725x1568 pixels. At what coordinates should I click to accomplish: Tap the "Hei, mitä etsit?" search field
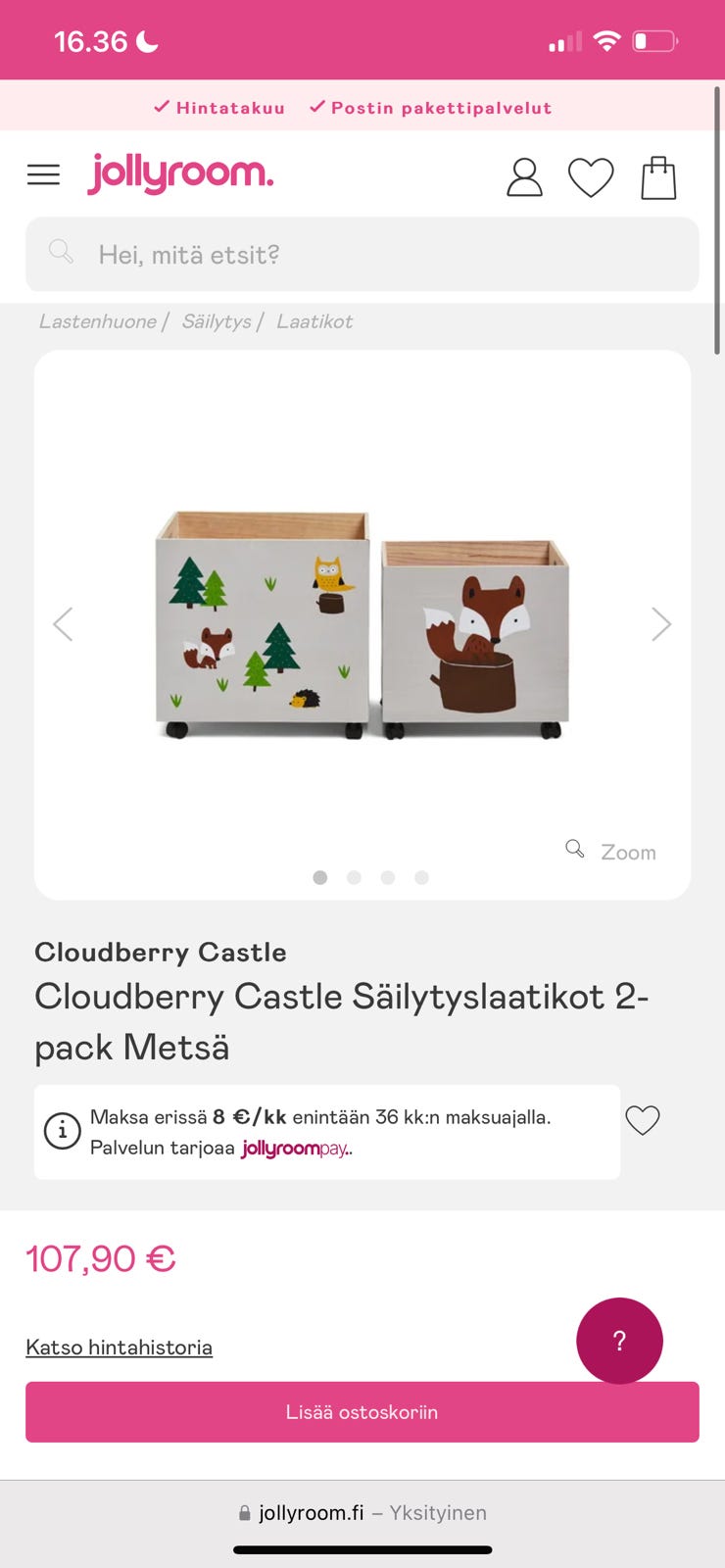point(362,255)
